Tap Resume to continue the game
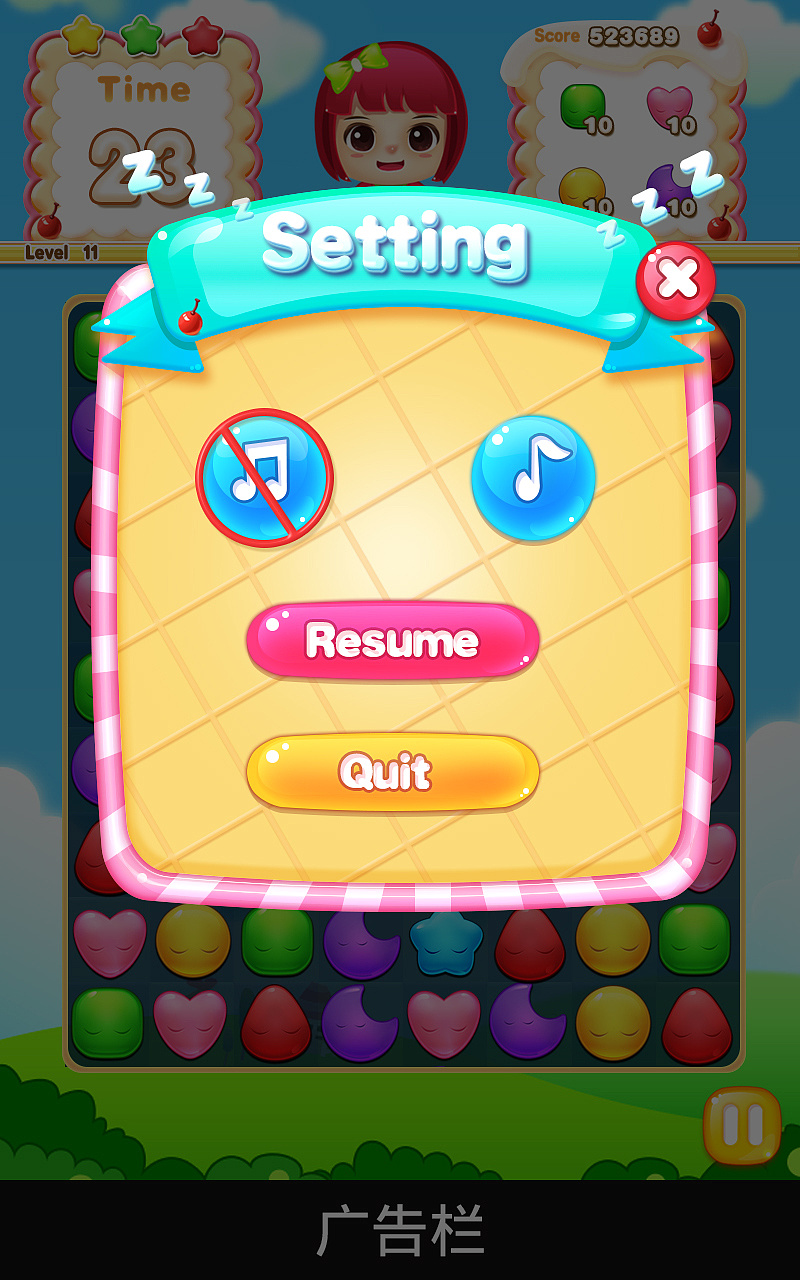This screenshot has height=1280, width=800. (392, 640)
